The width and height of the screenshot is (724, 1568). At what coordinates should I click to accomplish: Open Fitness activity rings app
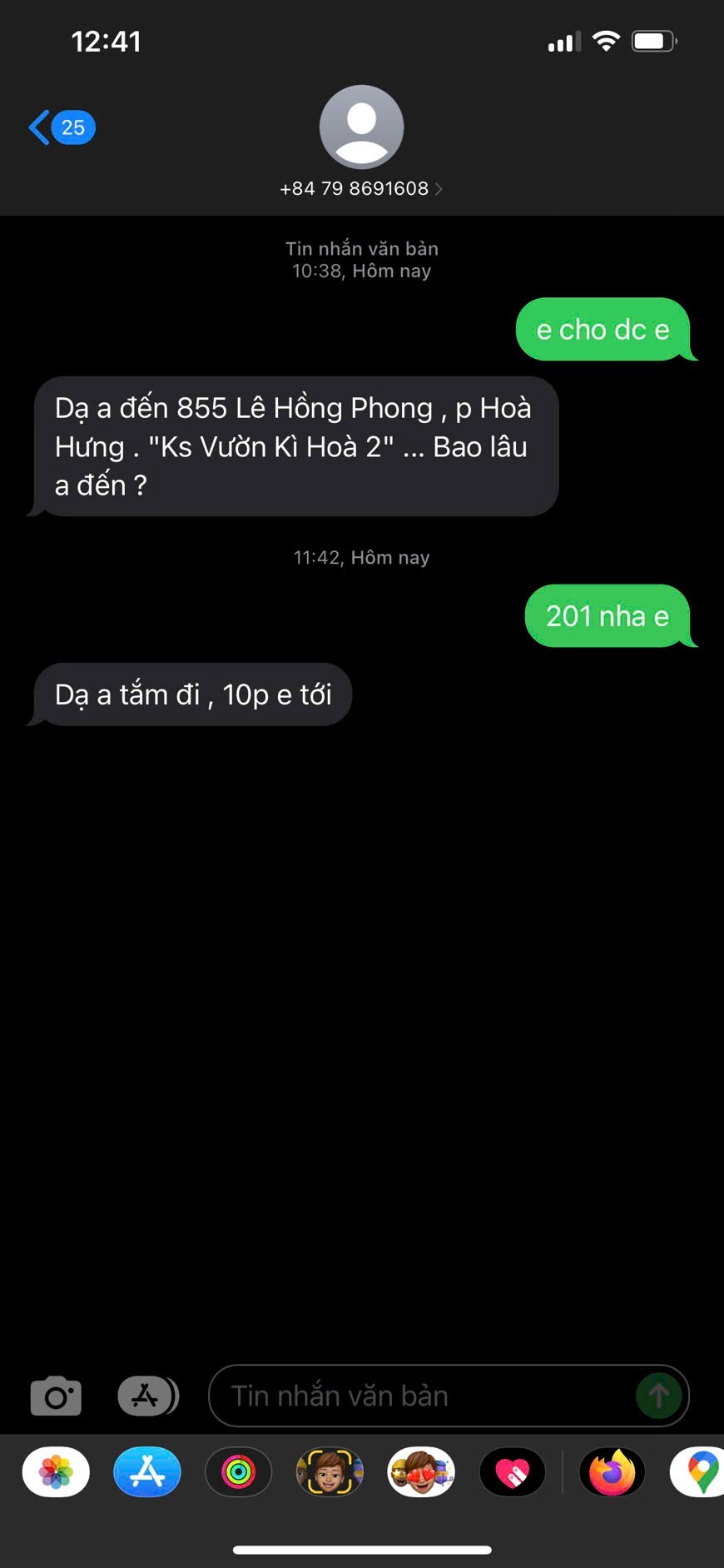pos(239,1472)
